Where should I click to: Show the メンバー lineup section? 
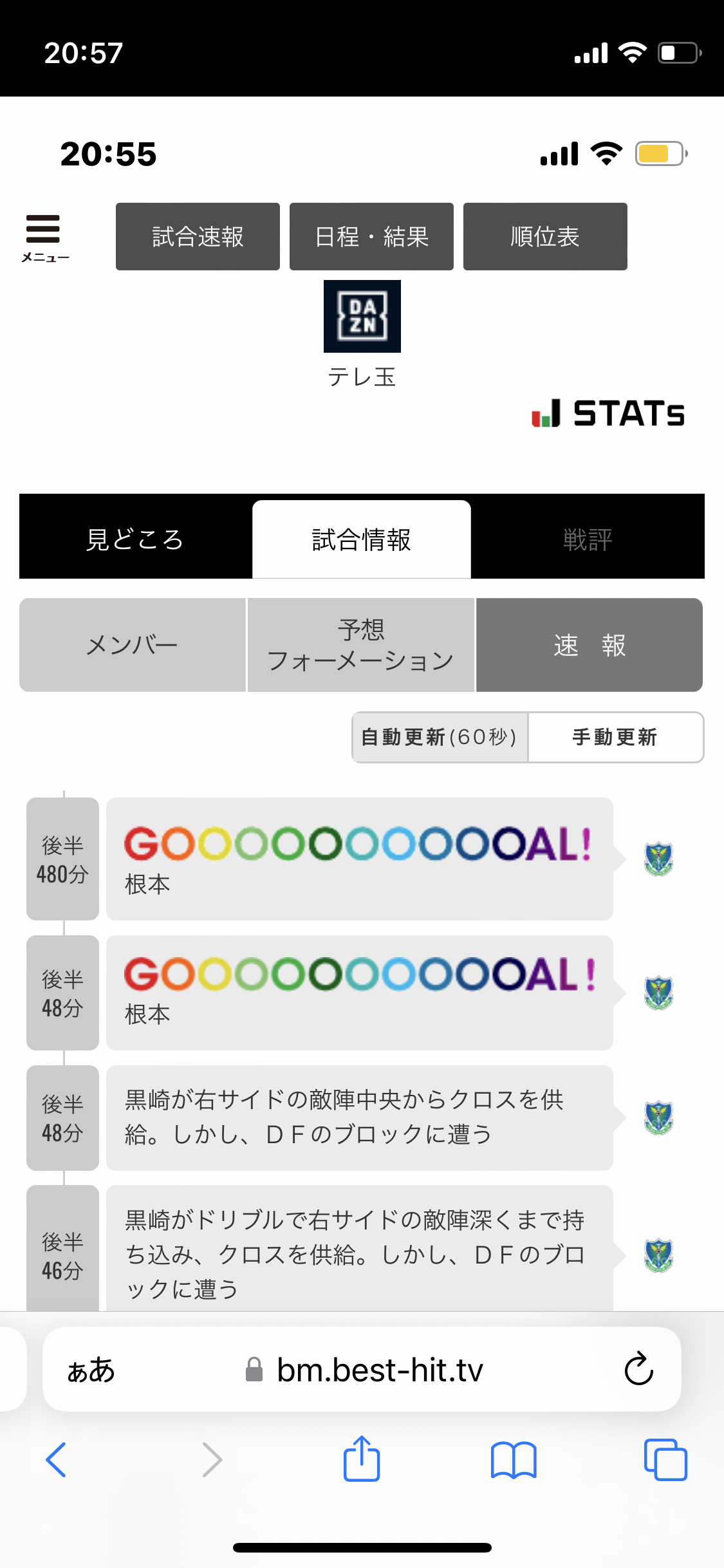(133, 645)
